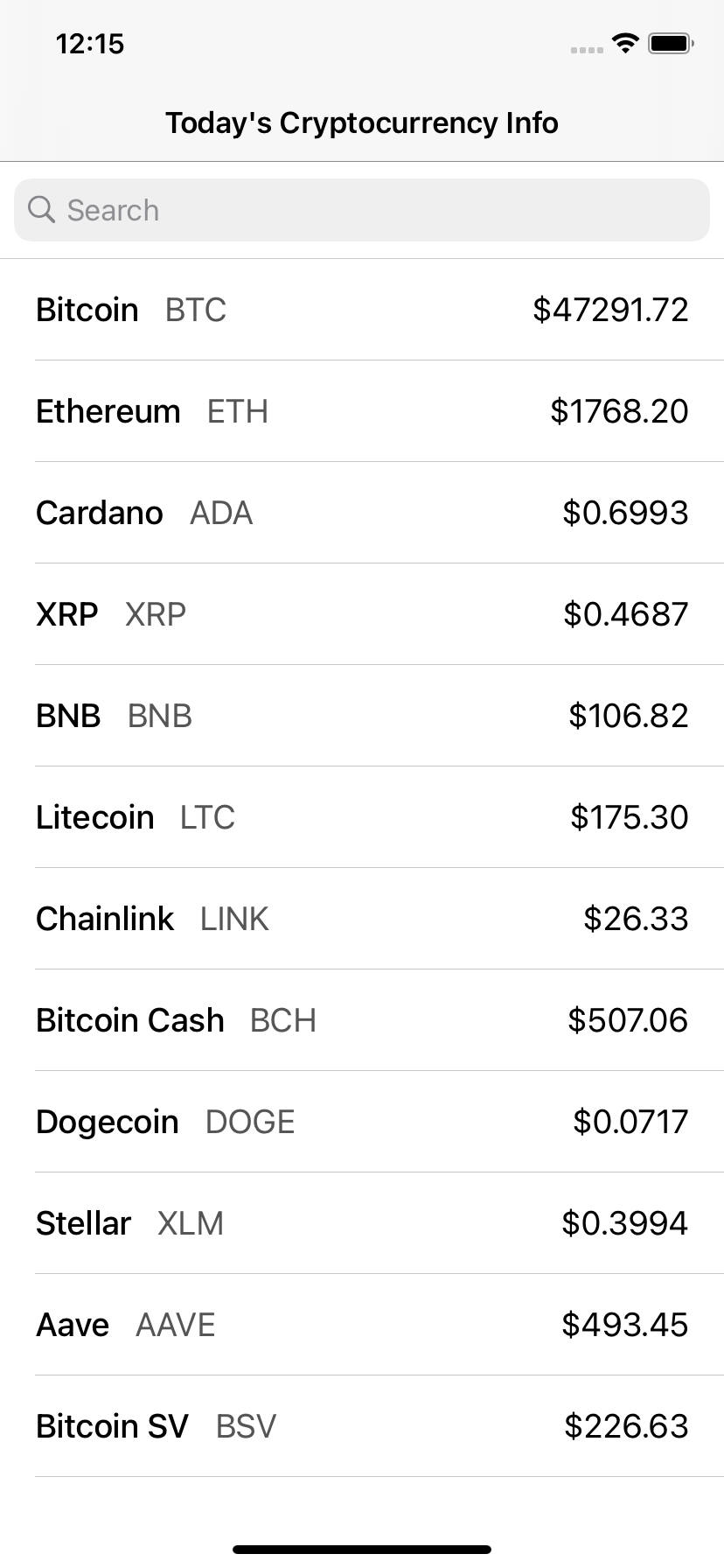
Task: Open the Aave AAVE entry
Action: point(362,1325)
